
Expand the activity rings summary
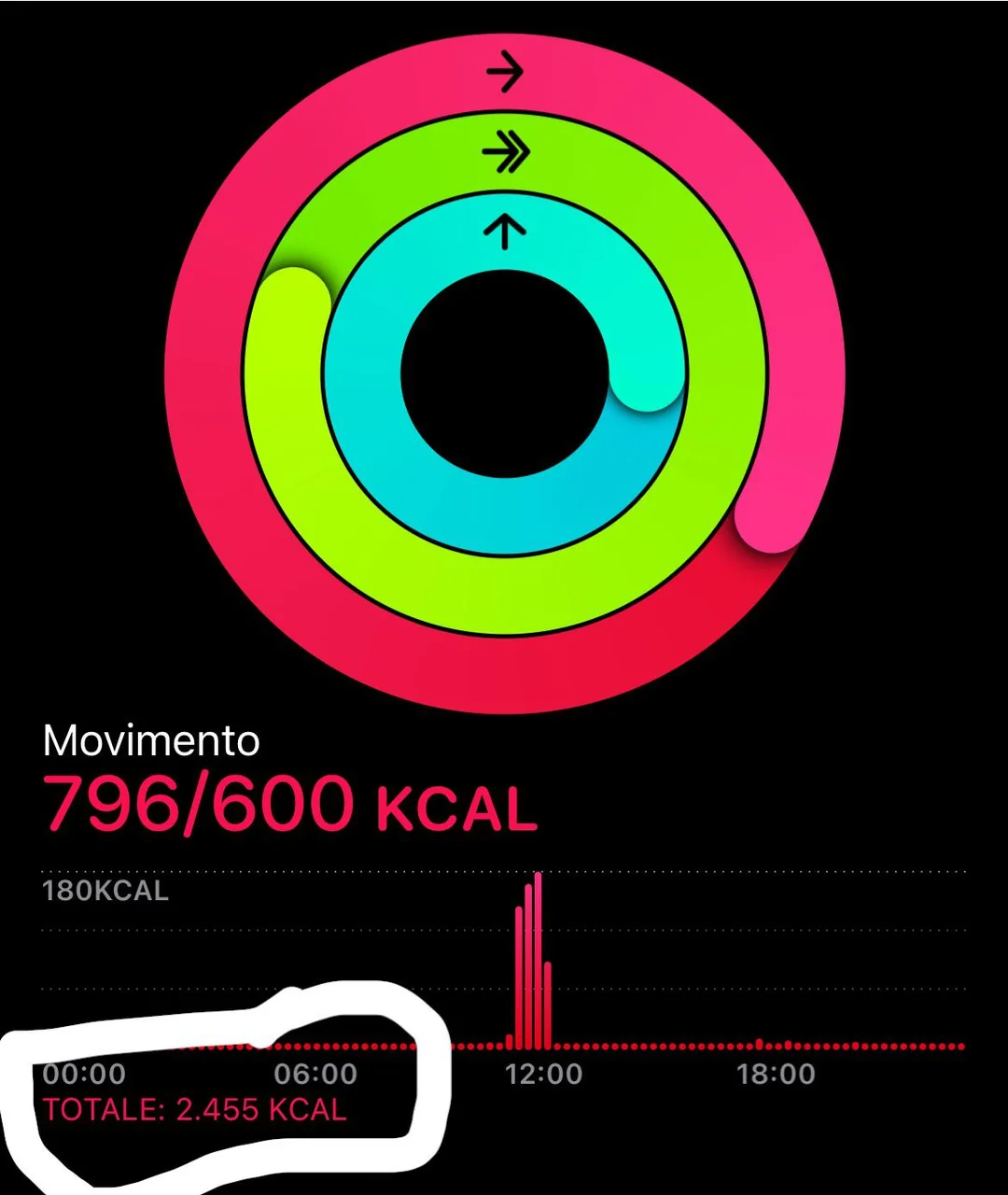(x=504, y=373)
